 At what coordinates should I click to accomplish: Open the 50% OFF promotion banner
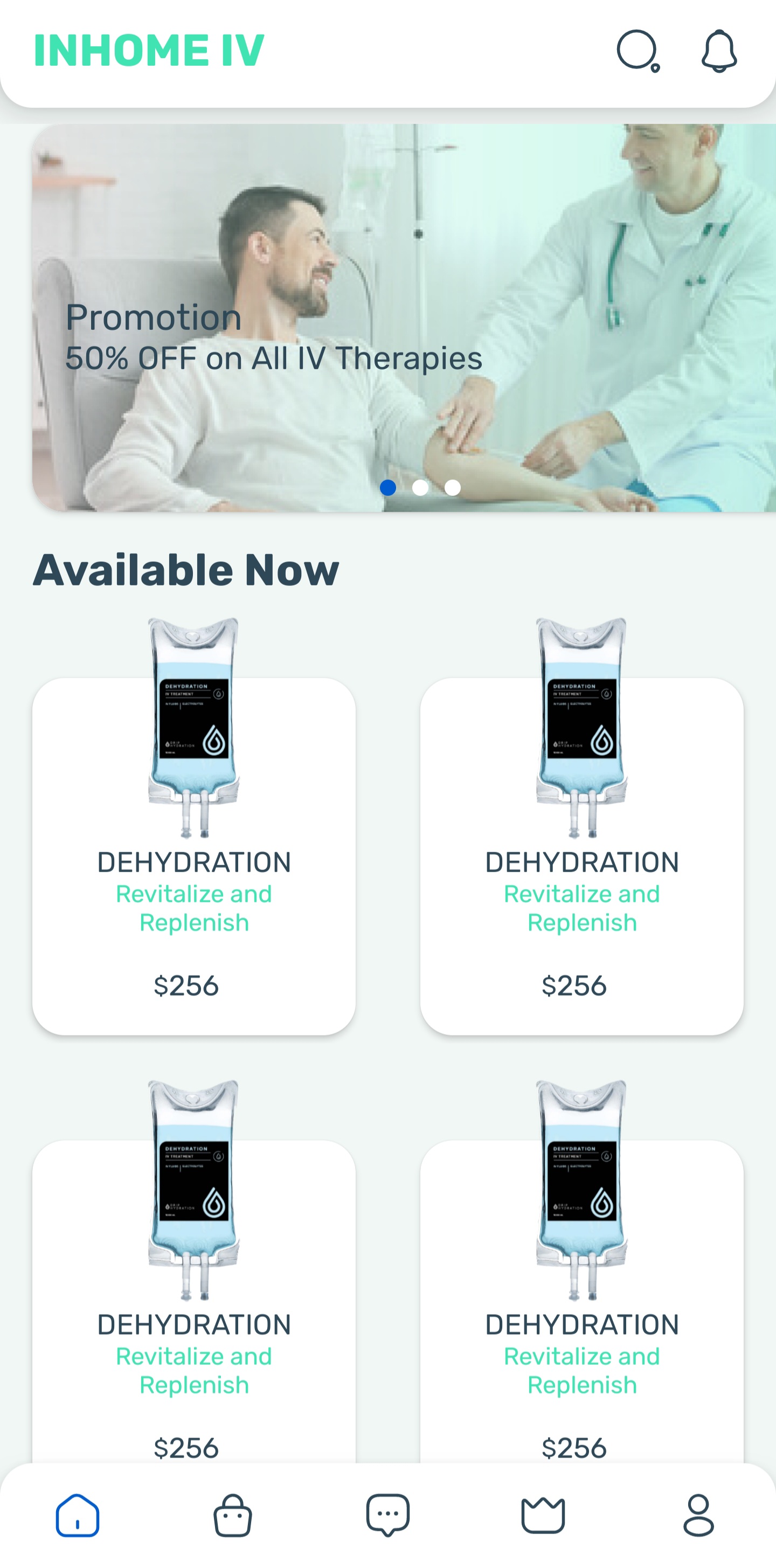[404, 317]
